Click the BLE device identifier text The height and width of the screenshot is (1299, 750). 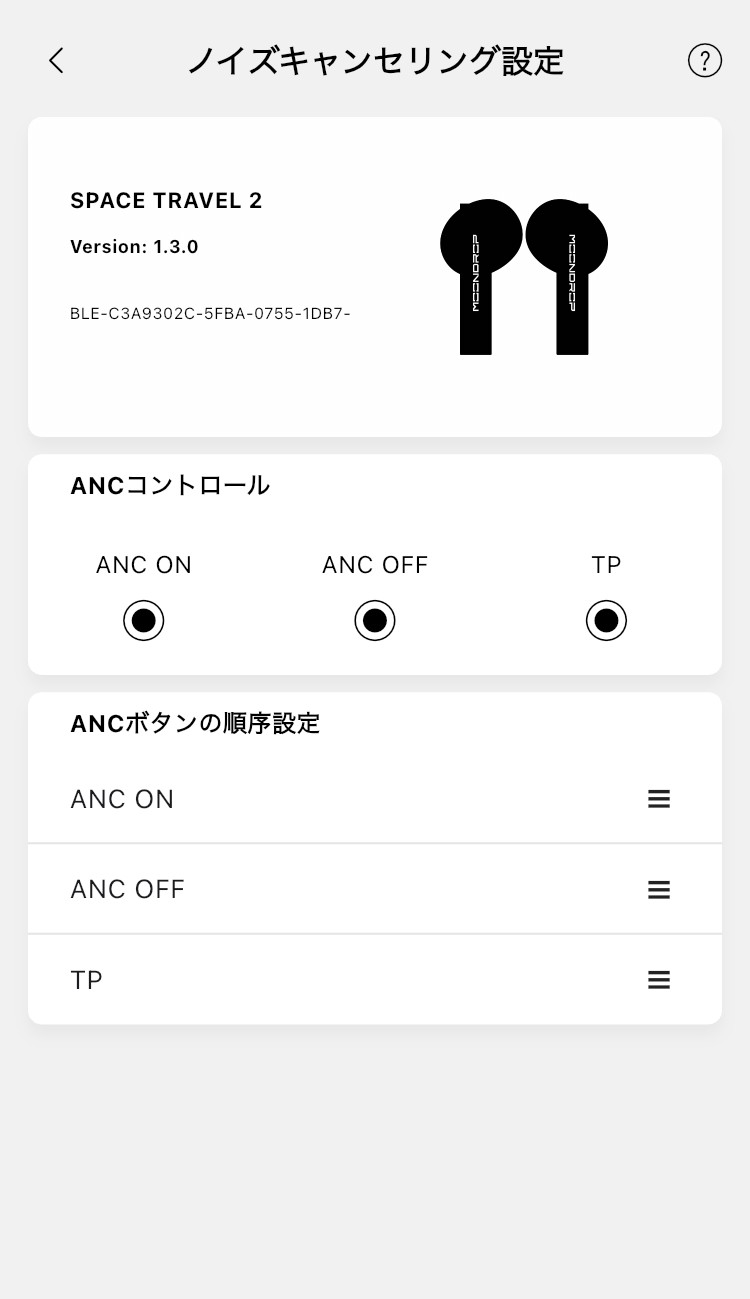210,313
